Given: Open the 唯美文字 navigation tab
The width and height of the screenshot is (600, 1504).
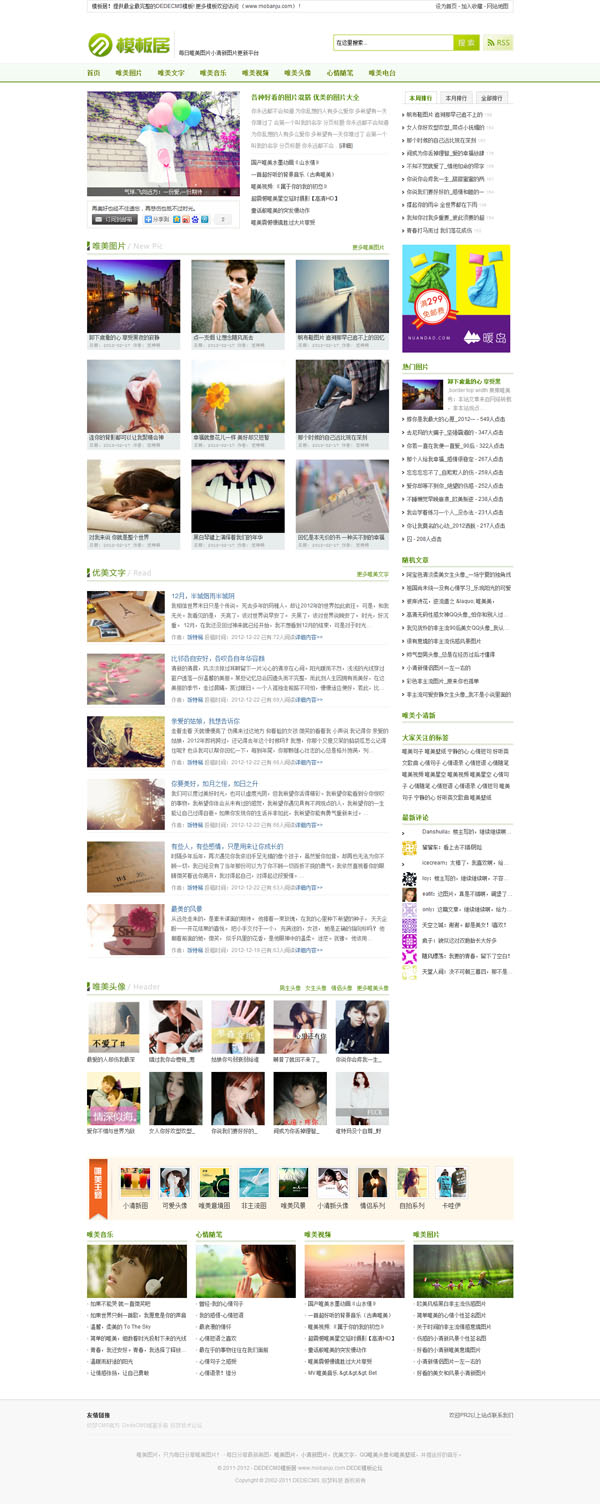Looking at the screenshot, I should click(171, 73).
